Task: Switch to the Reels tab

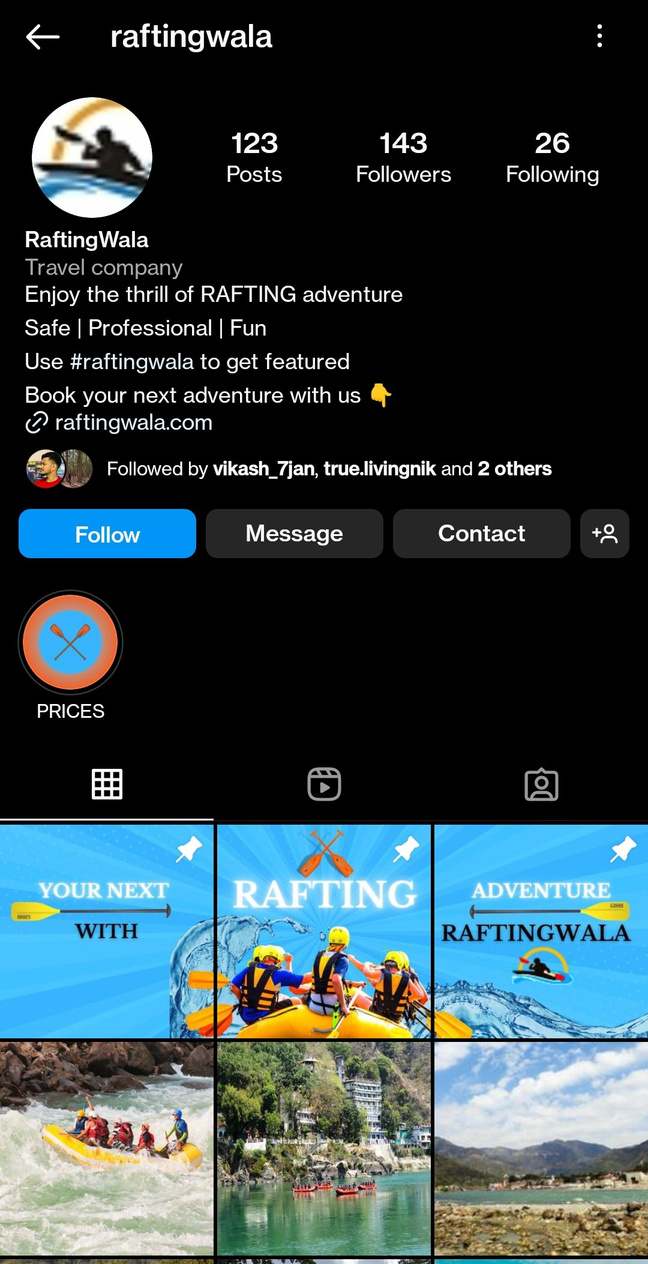Action: pos(324,785)
